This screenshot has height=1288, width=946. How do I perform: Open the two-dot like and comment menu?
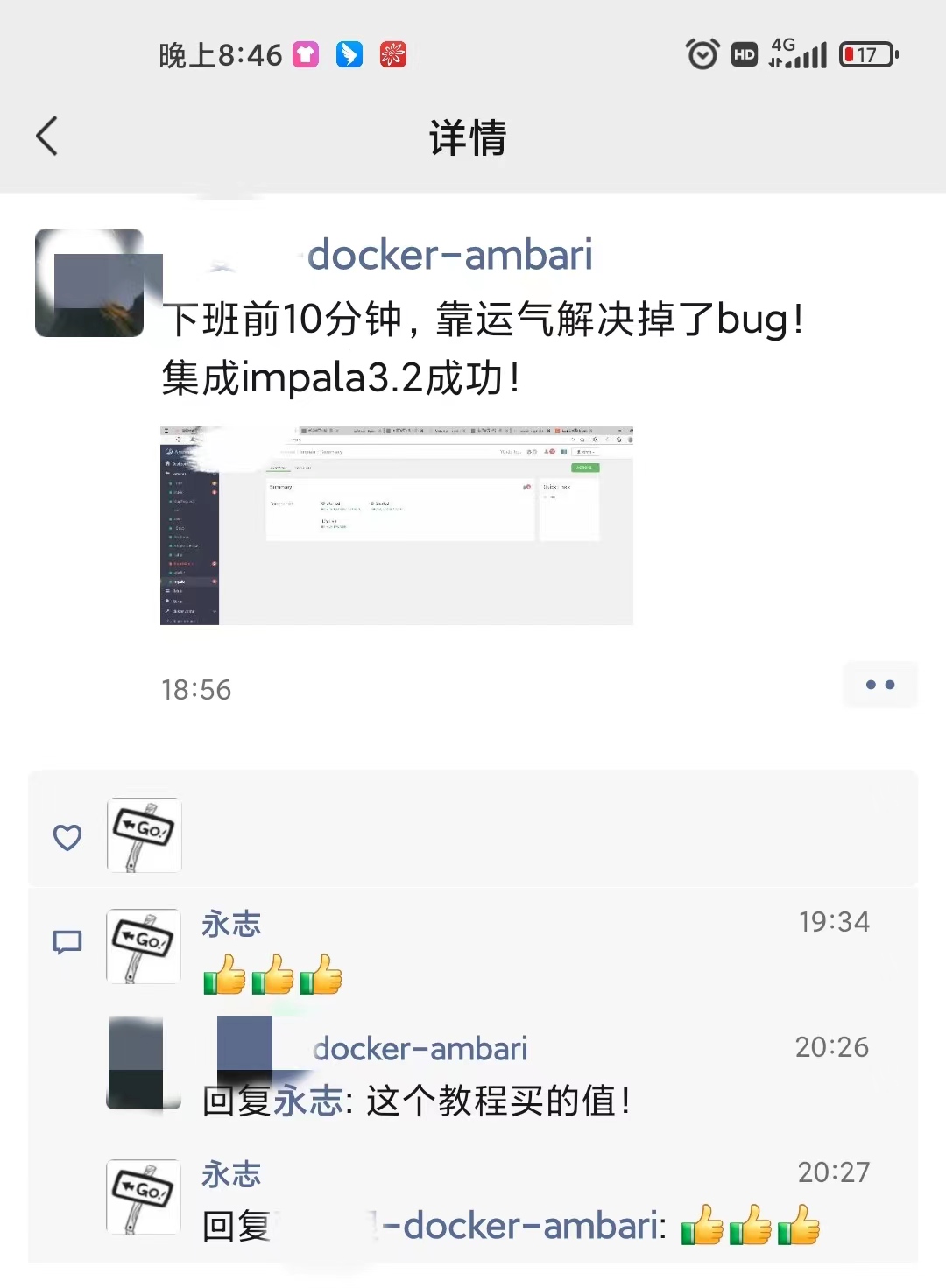pos(879,685)
